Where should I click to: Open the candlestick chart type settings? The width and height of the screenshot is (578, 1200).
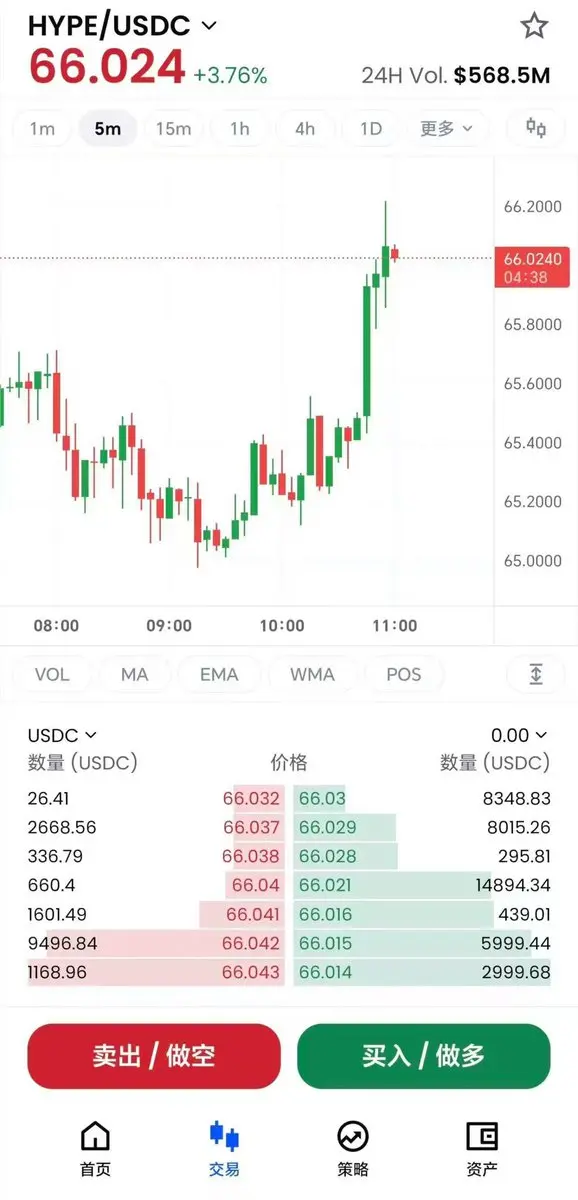[536, 128]
